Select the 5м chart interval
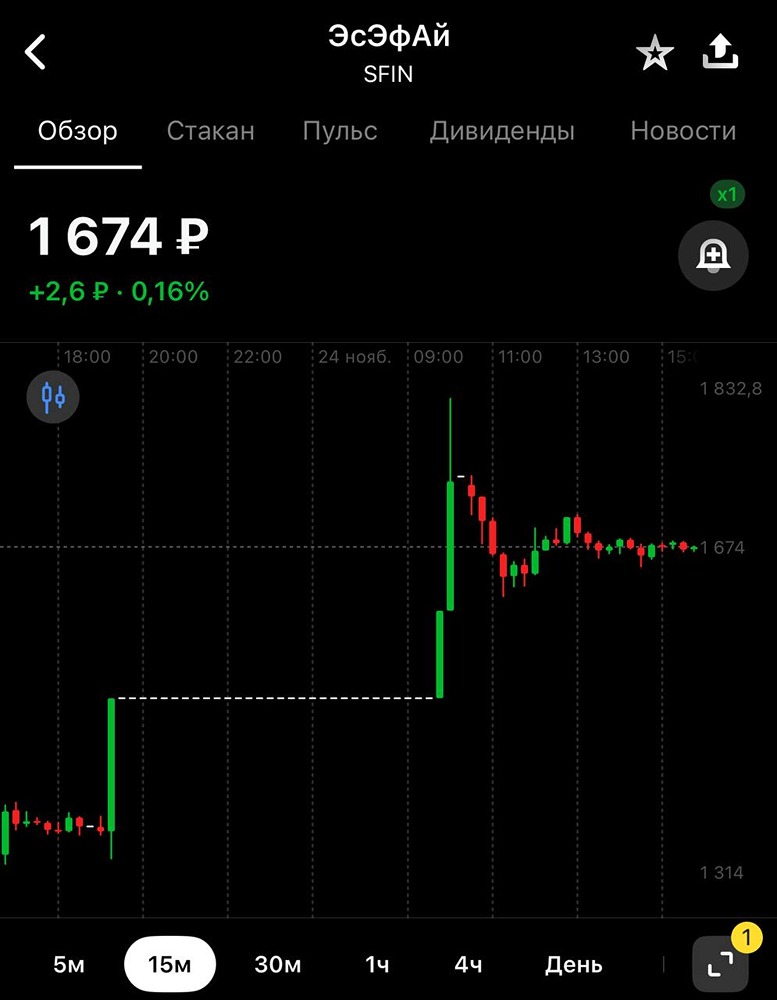The height and width of the screenshot is (1000, 777). [69, 965]
